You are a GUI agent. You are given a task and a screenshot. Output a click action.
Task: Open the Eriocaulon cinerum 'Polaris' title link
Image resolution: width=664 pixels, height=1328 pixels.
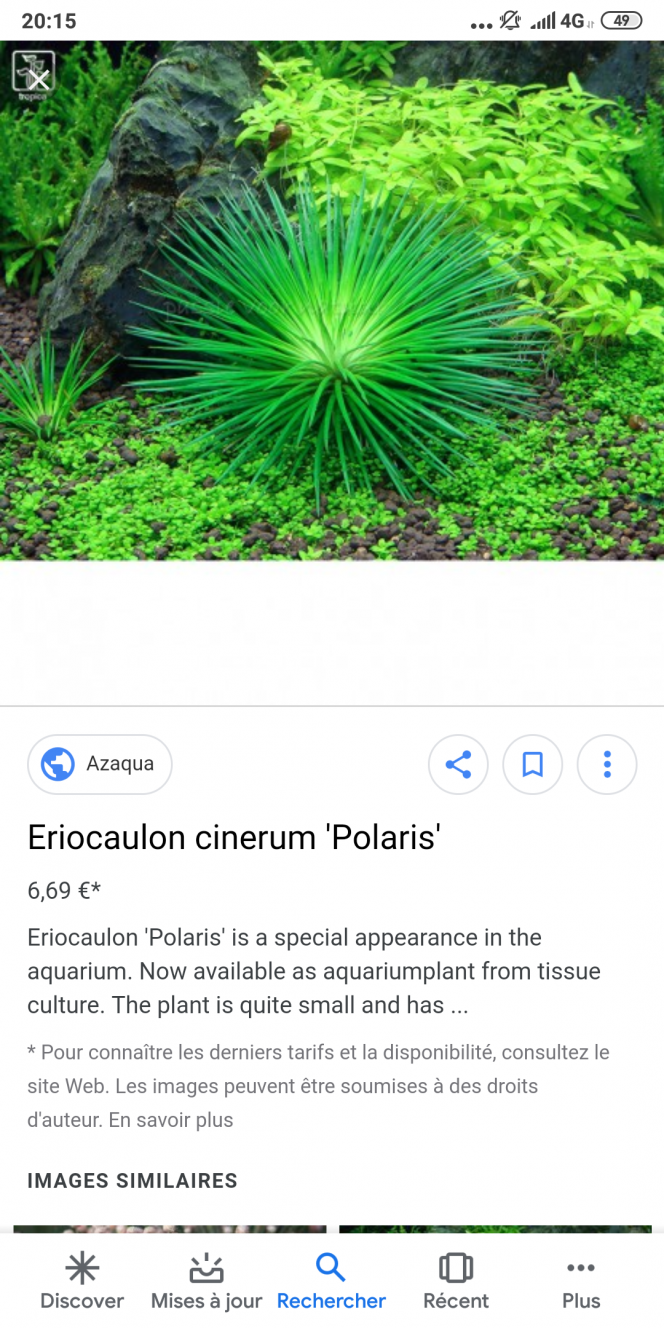(x=234, y=837)
